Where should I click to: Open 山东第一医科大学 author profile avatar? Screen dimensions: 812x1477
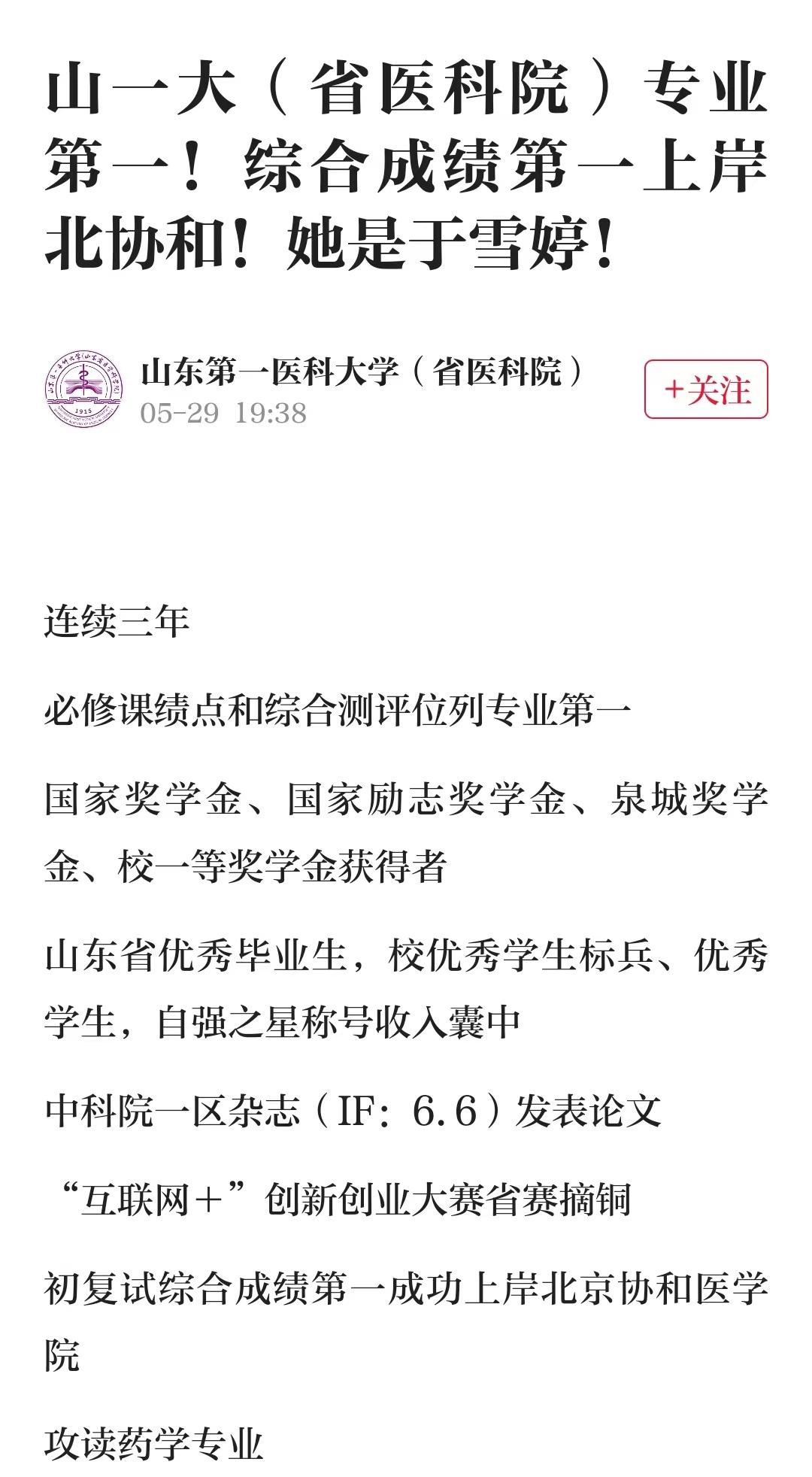tap(84, 390)
